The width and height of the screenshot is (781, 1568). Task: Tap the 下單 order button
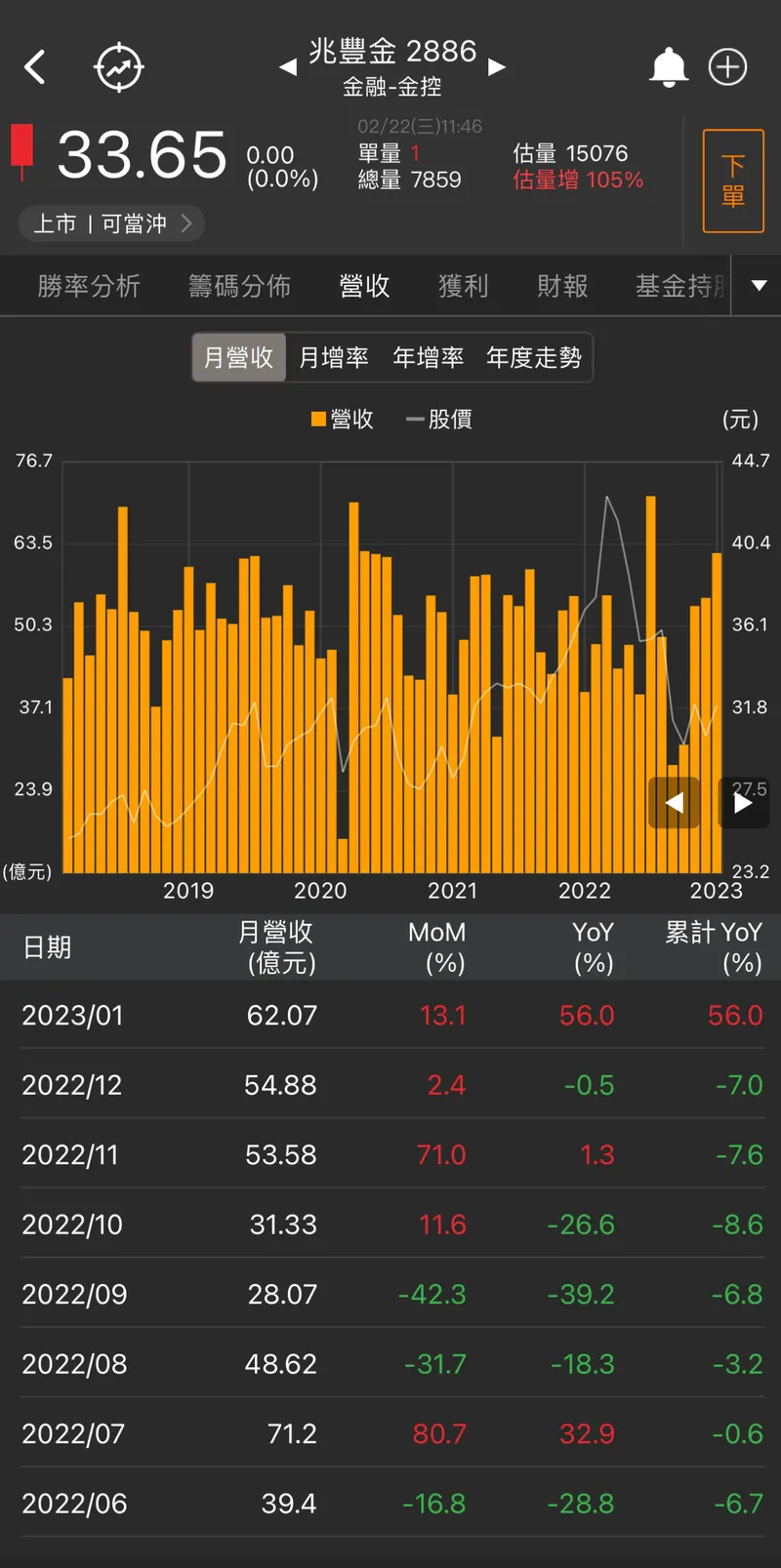click(733, 181)
